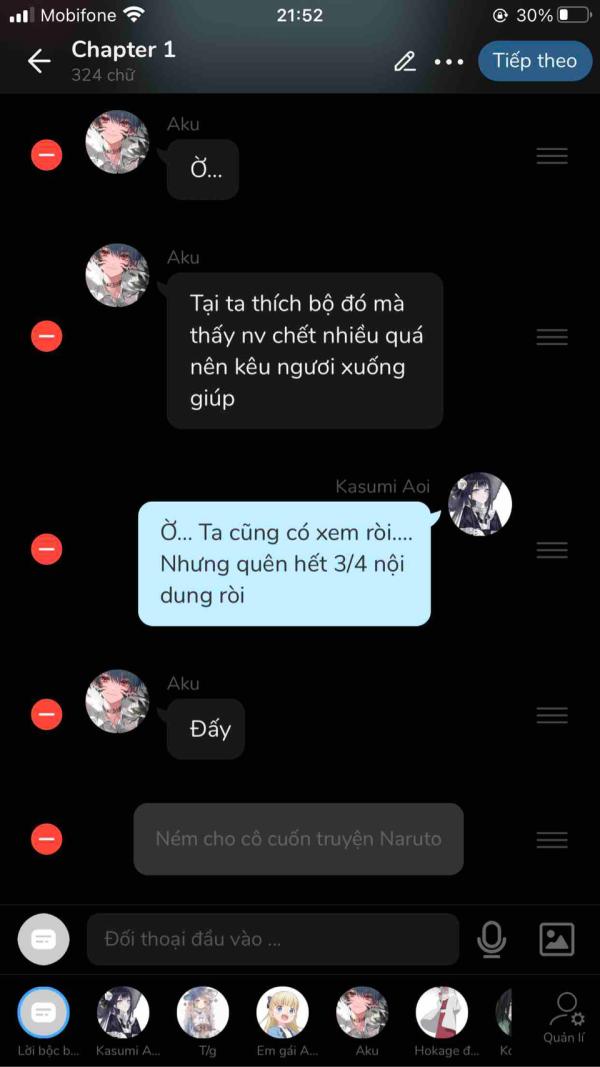Tap the Tiếp theo button
This screenshot has height=1067, width=600.
point(534,61)
